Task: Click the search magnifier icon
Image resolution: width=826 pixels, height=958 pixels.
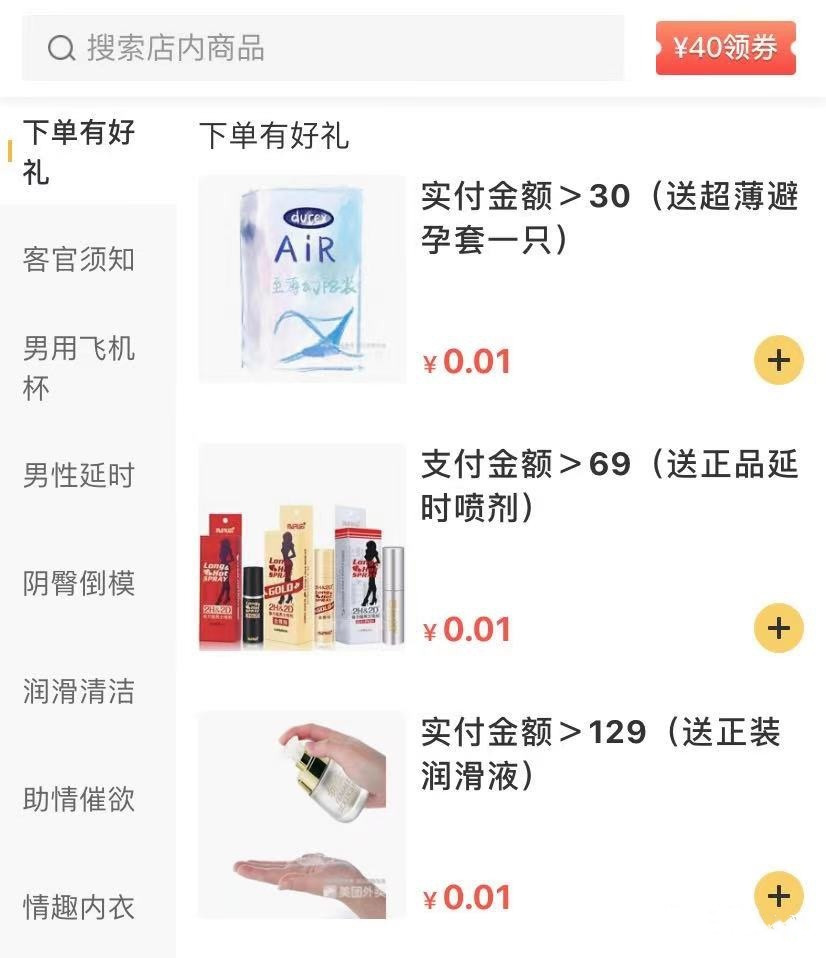Action: click(x=63, y=47)
